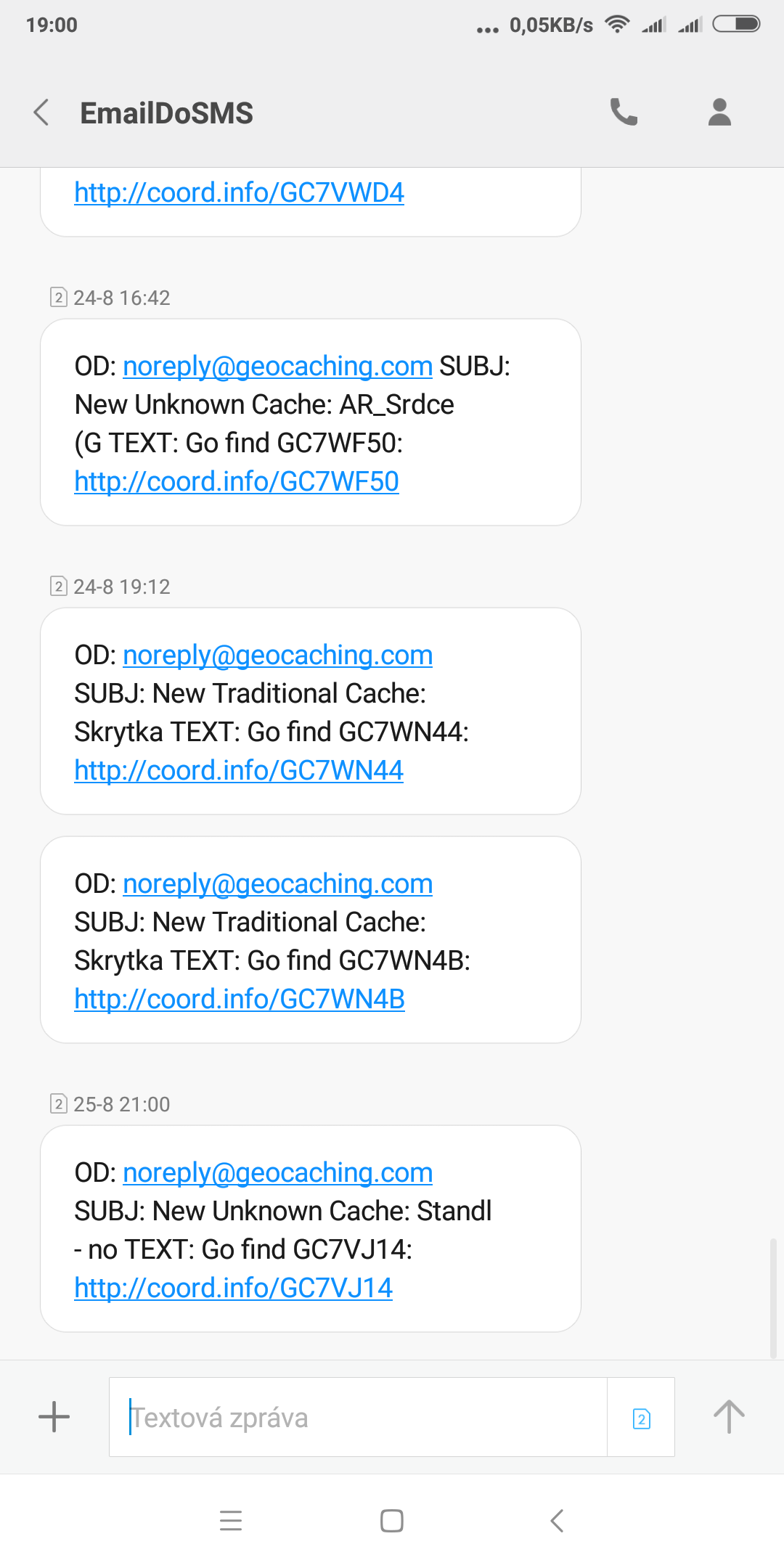This screenshot has width=784, height=1568.
Task: Open the coord.info/GC7VJ14 link
Action: (x=233, y=1288)
